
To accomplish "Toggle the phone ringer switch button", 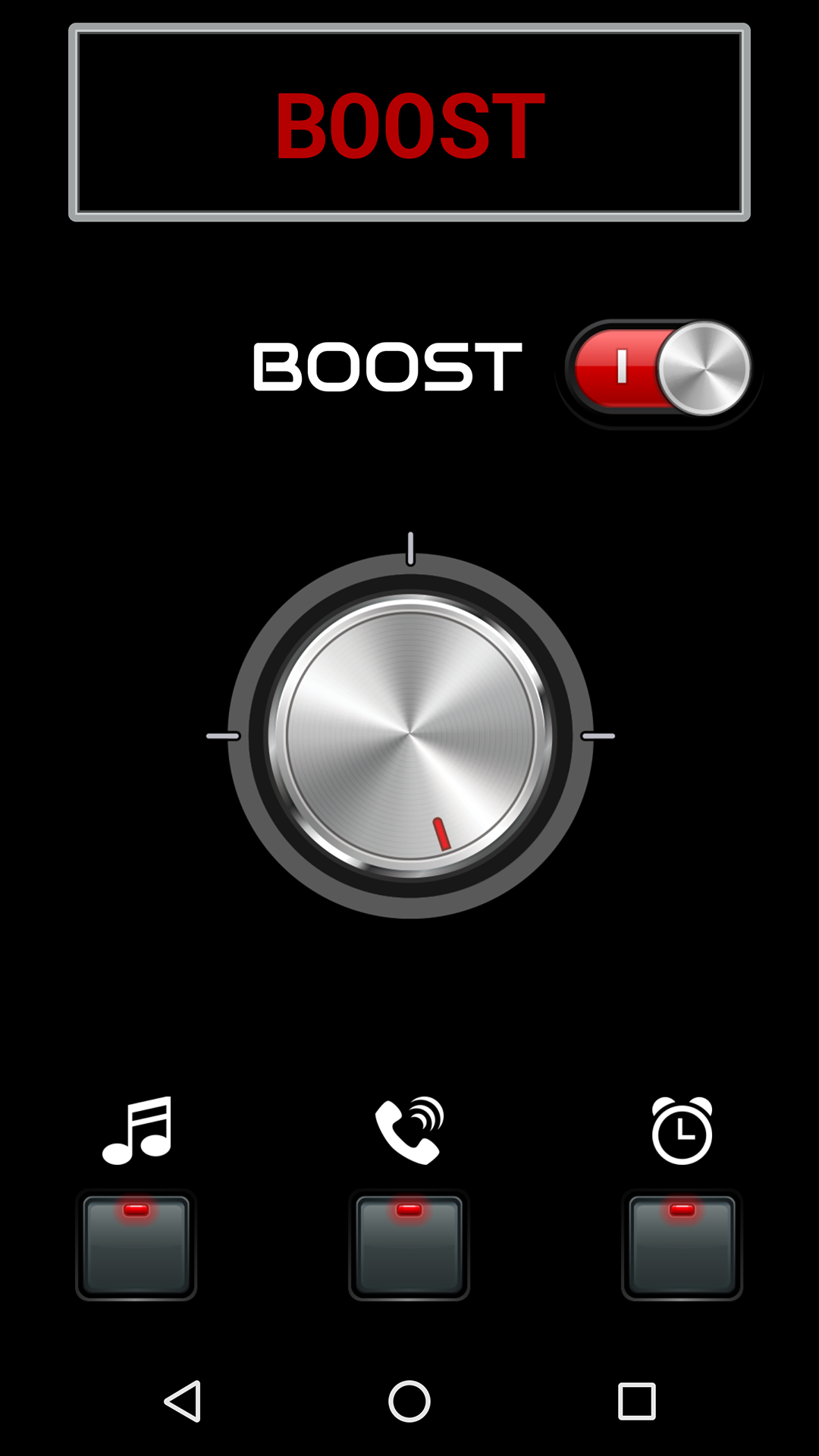I will [409, 1244].
